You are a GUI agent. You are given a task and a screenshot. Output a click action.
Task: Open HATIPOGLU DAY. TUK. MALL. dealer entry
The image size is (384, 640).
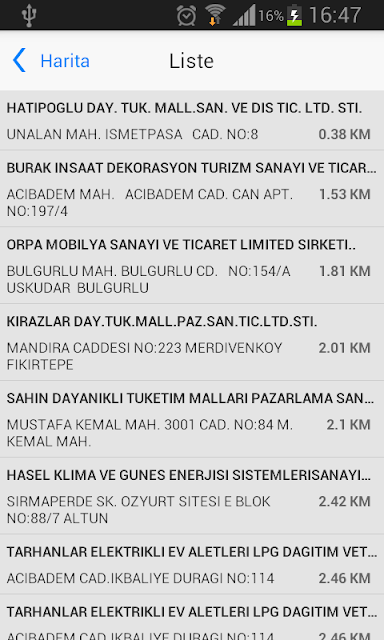[192, 120]
